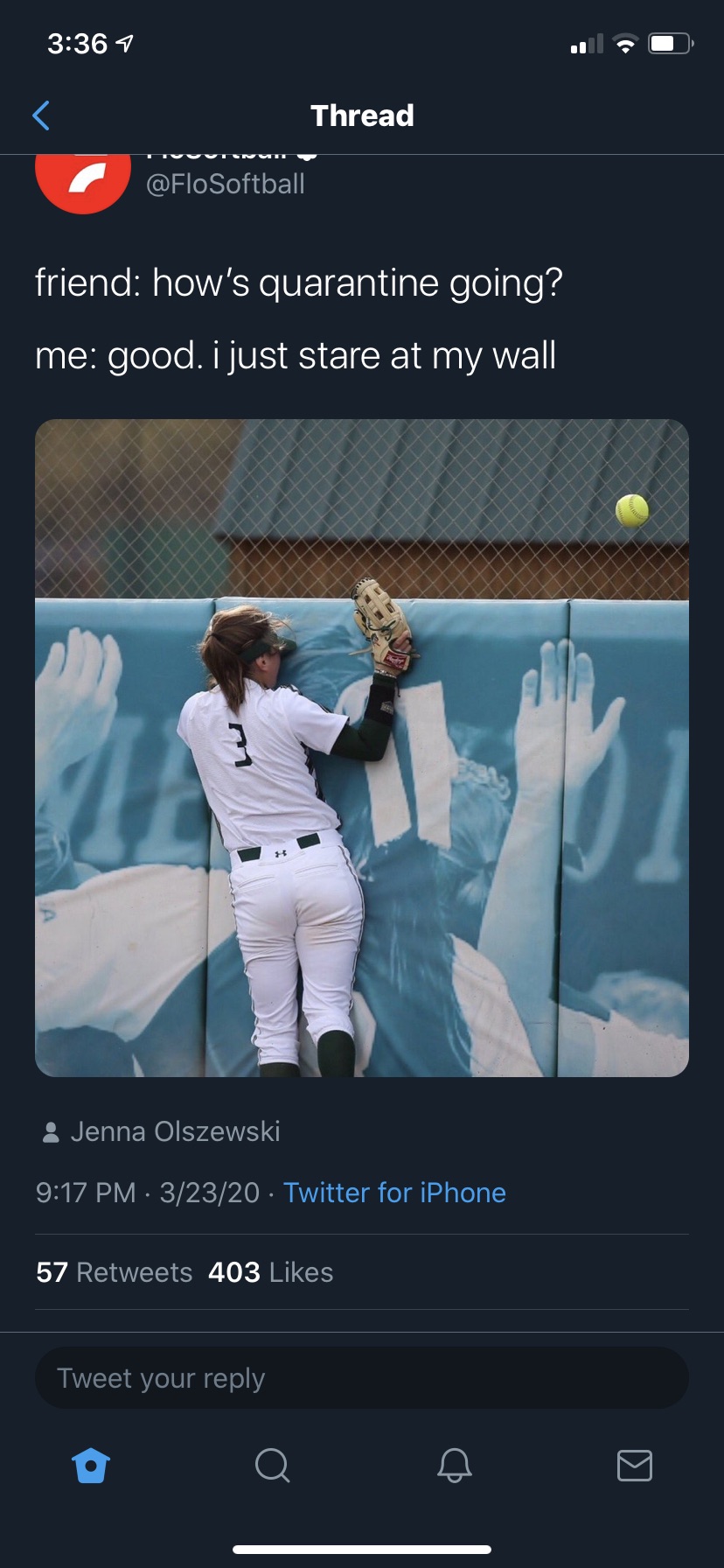Open the Notifications bell tab
This screenshot has width=724, height=1568.
454,1465
